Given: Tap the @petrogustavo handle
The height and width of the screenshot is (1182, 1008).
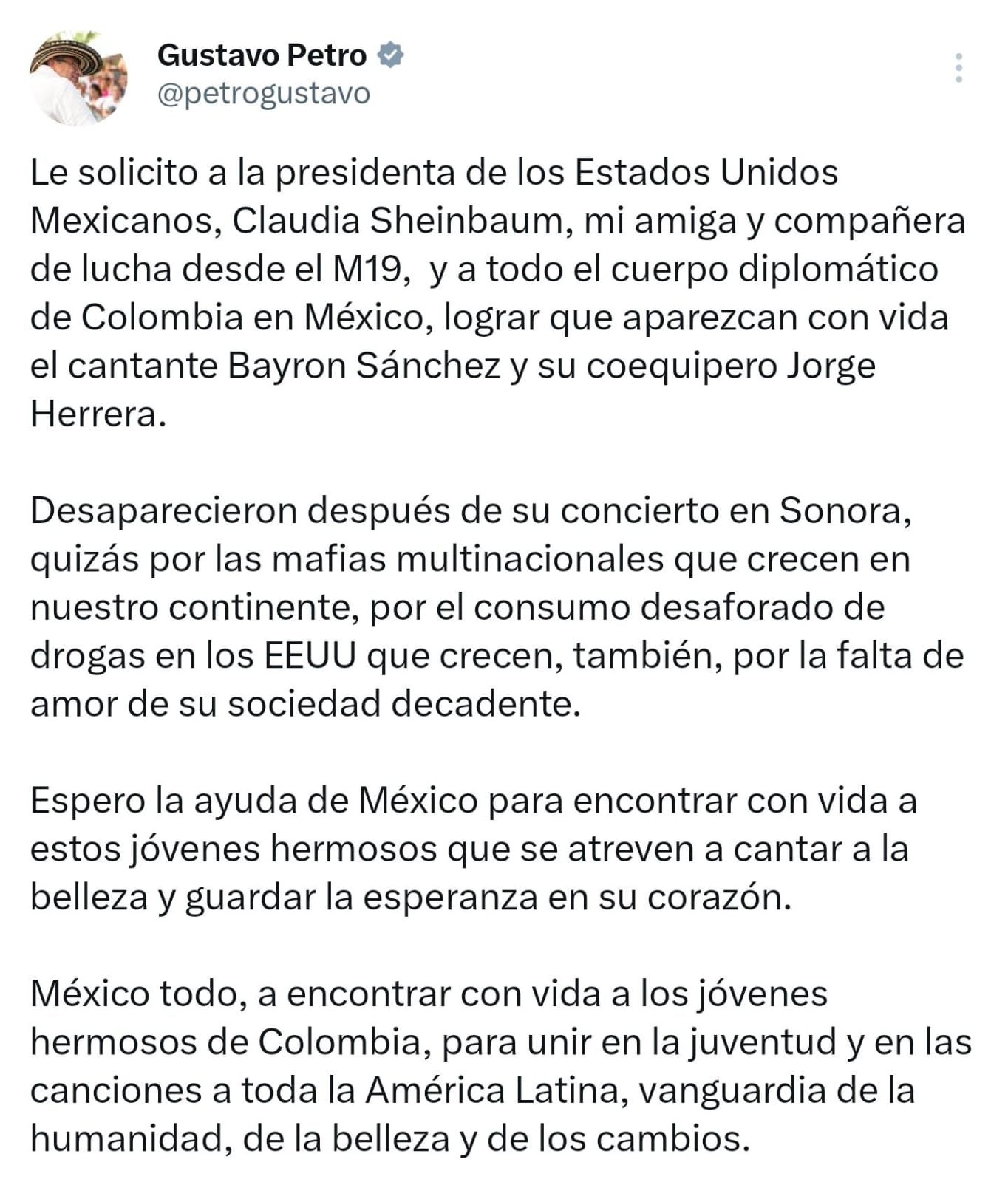Looking at the screenshot, I should pos(264,95).
